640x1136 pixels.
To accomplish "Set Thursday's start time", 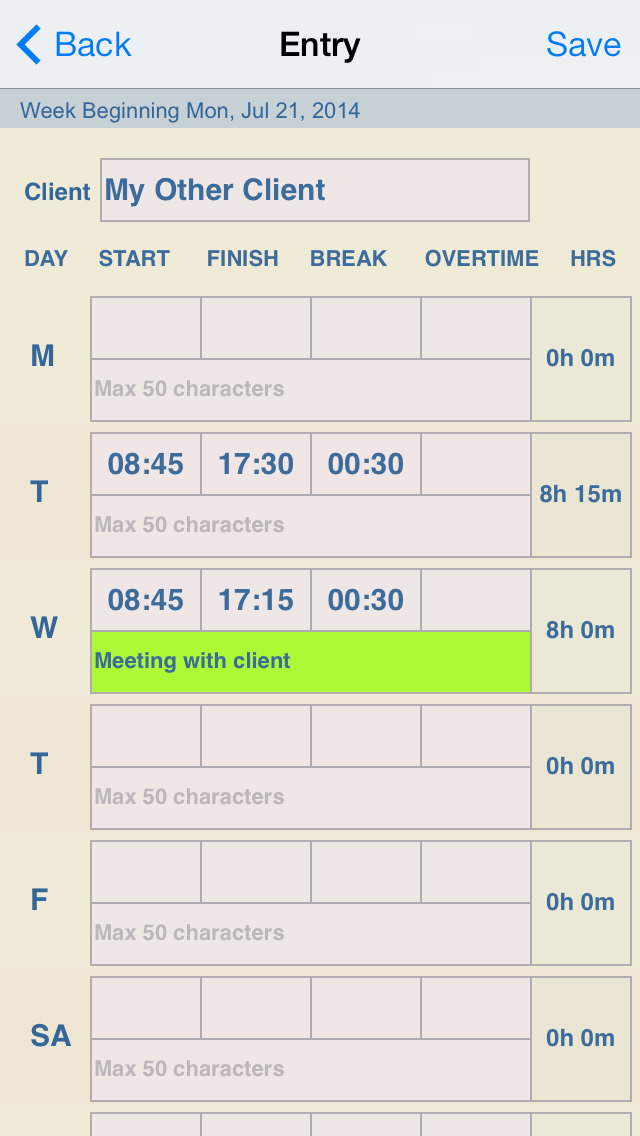I will click(146, 736).
